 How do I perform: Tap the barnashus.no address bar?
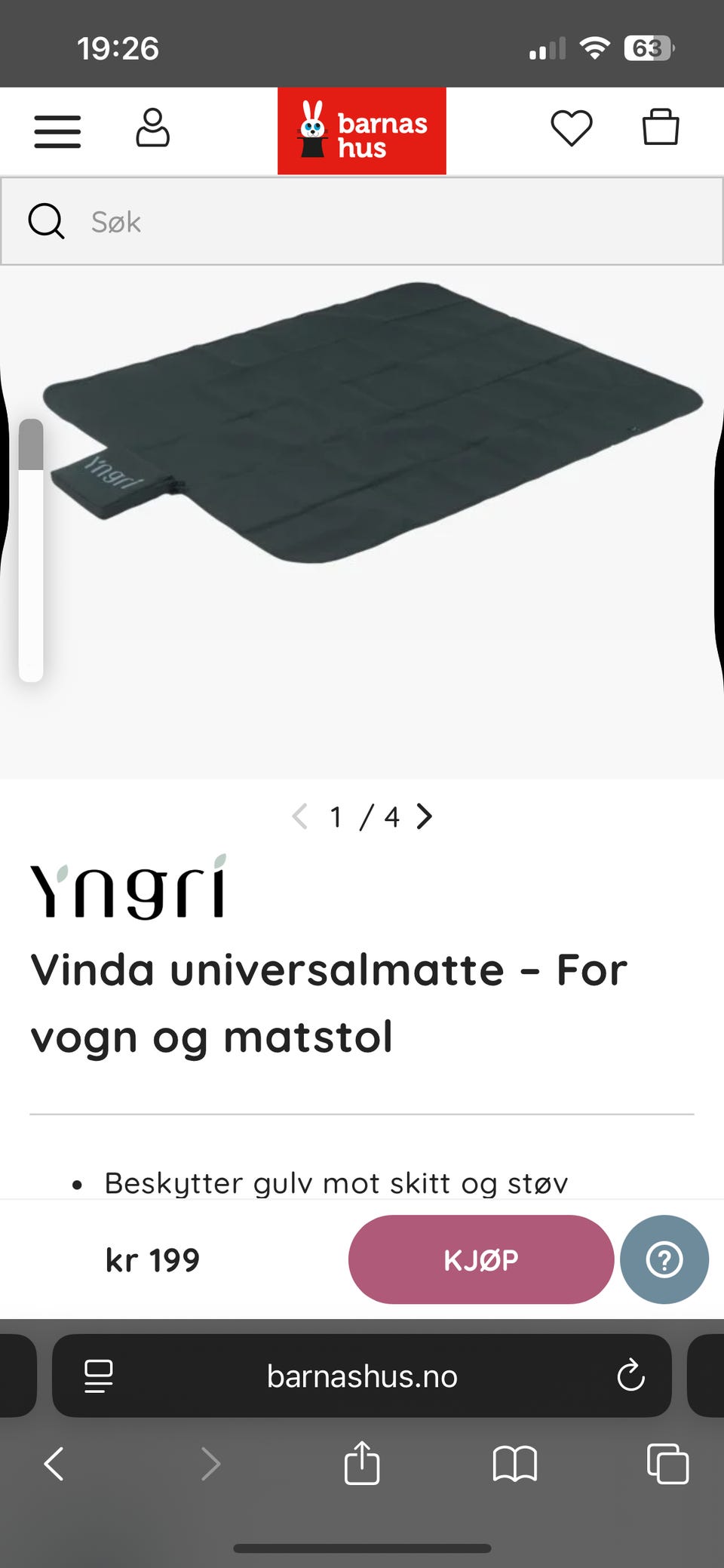tap(362, 1376)
